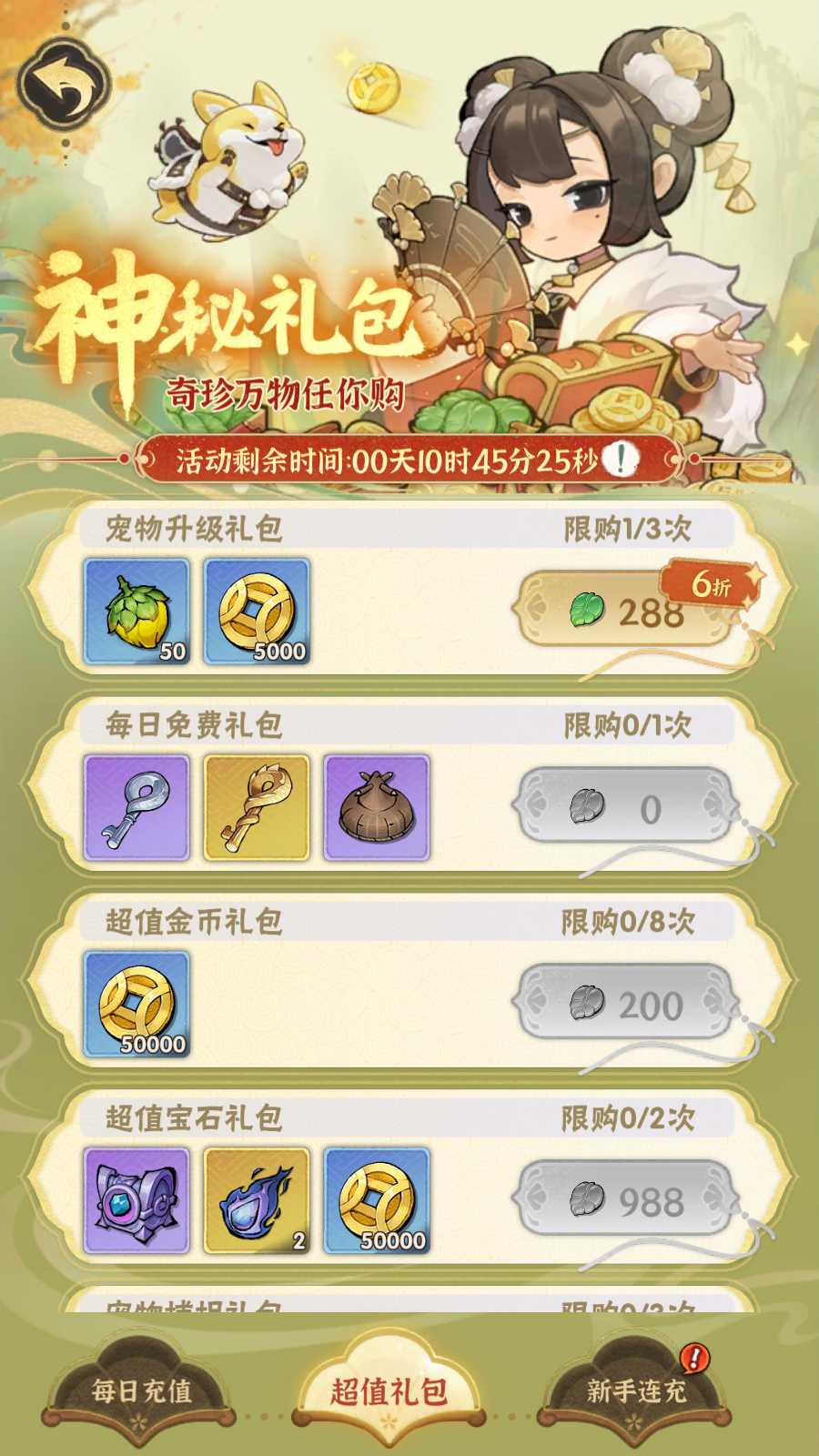
Task: Switch to the 每日充值 tab
Action: point(142,1390)
